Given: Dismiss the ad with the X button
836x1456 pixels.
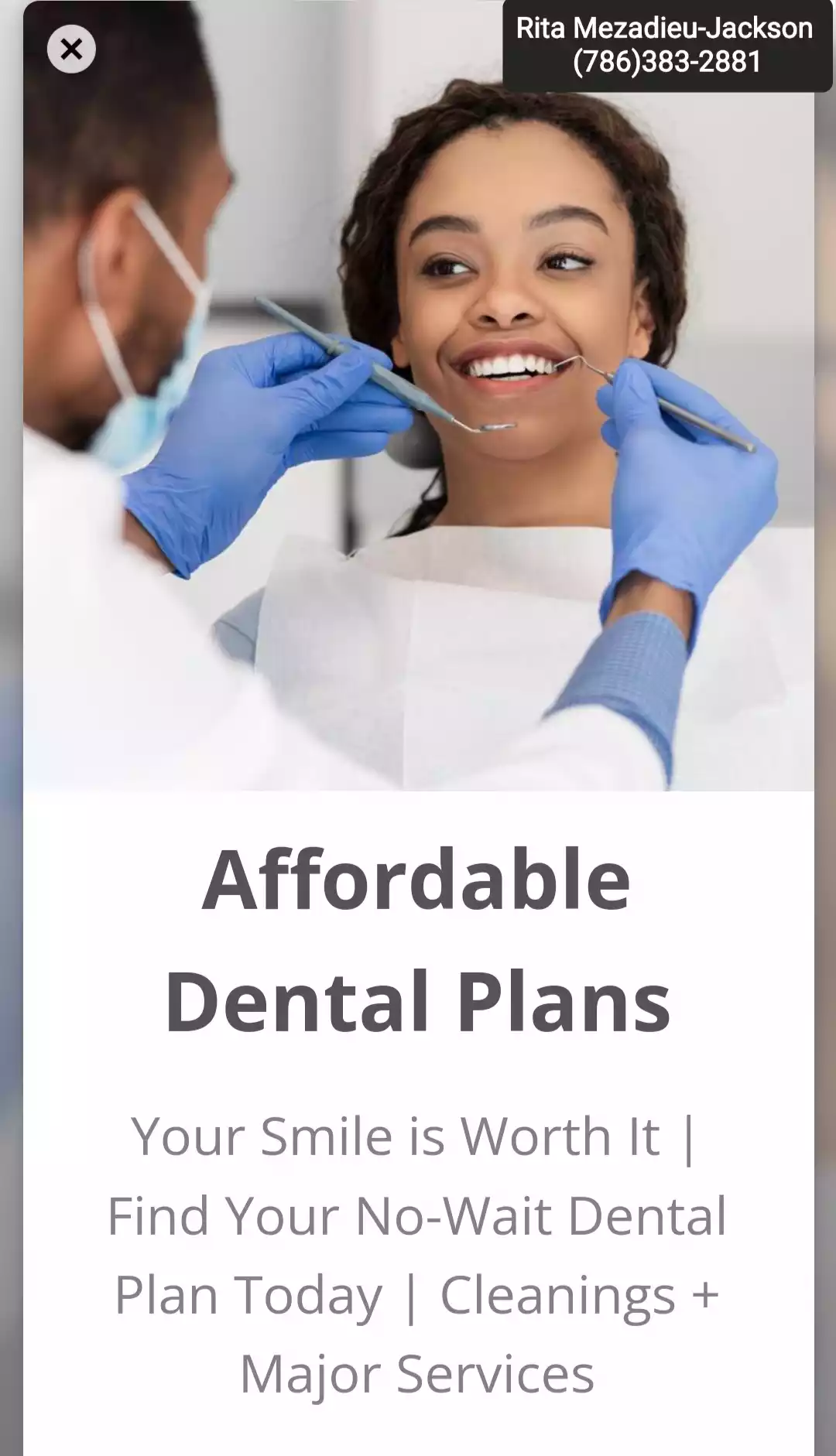Looking at the screenshot, I should (71, 50).
